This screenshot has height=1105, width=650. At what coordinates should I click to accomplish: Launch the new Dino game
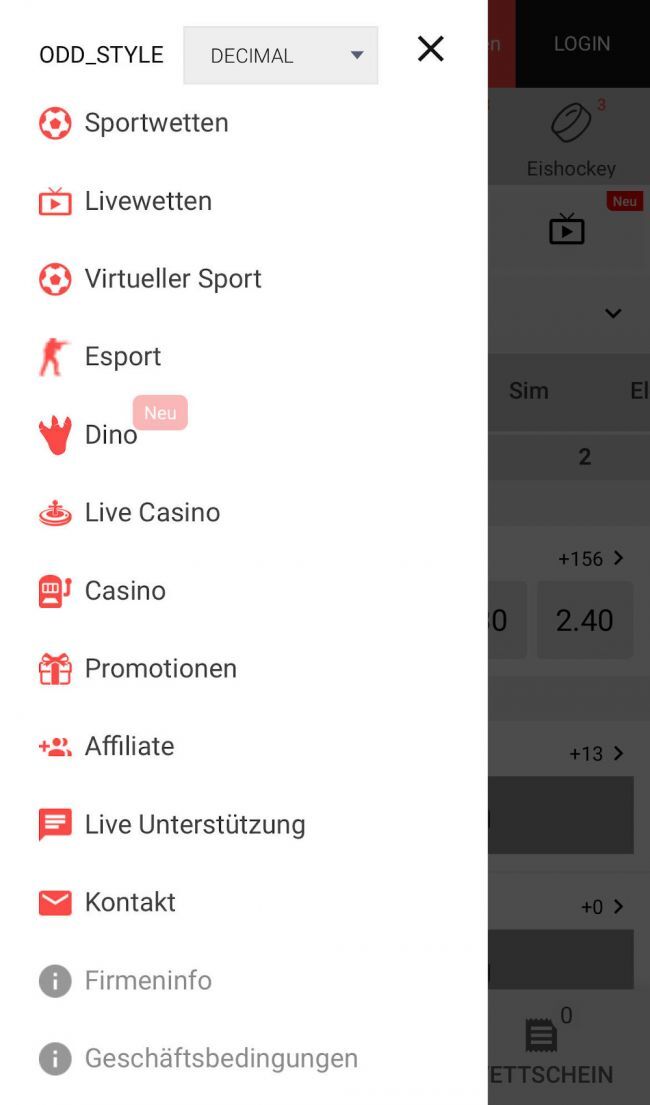click(110, 435)
